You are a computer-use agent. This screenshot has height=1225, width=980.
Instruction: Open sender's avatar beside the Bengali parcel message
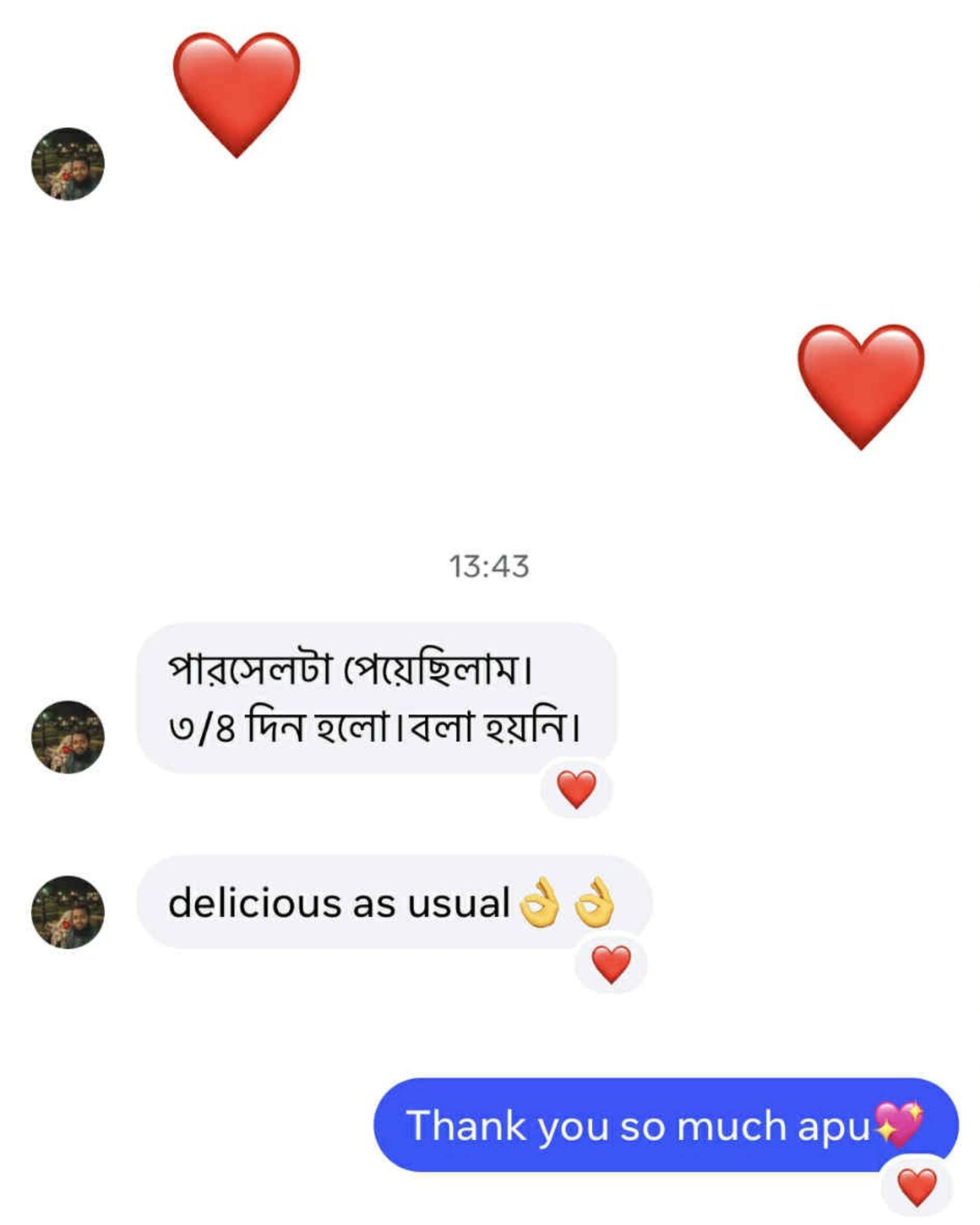click(x=68, y=737)
